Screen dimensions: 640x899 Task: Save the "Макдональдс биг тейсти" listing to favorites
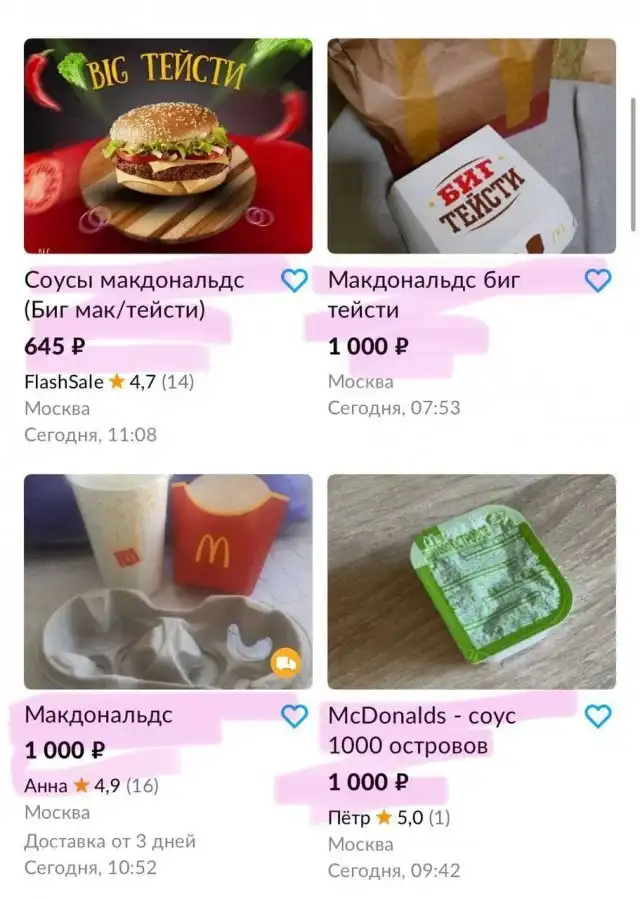coord(597,281)
